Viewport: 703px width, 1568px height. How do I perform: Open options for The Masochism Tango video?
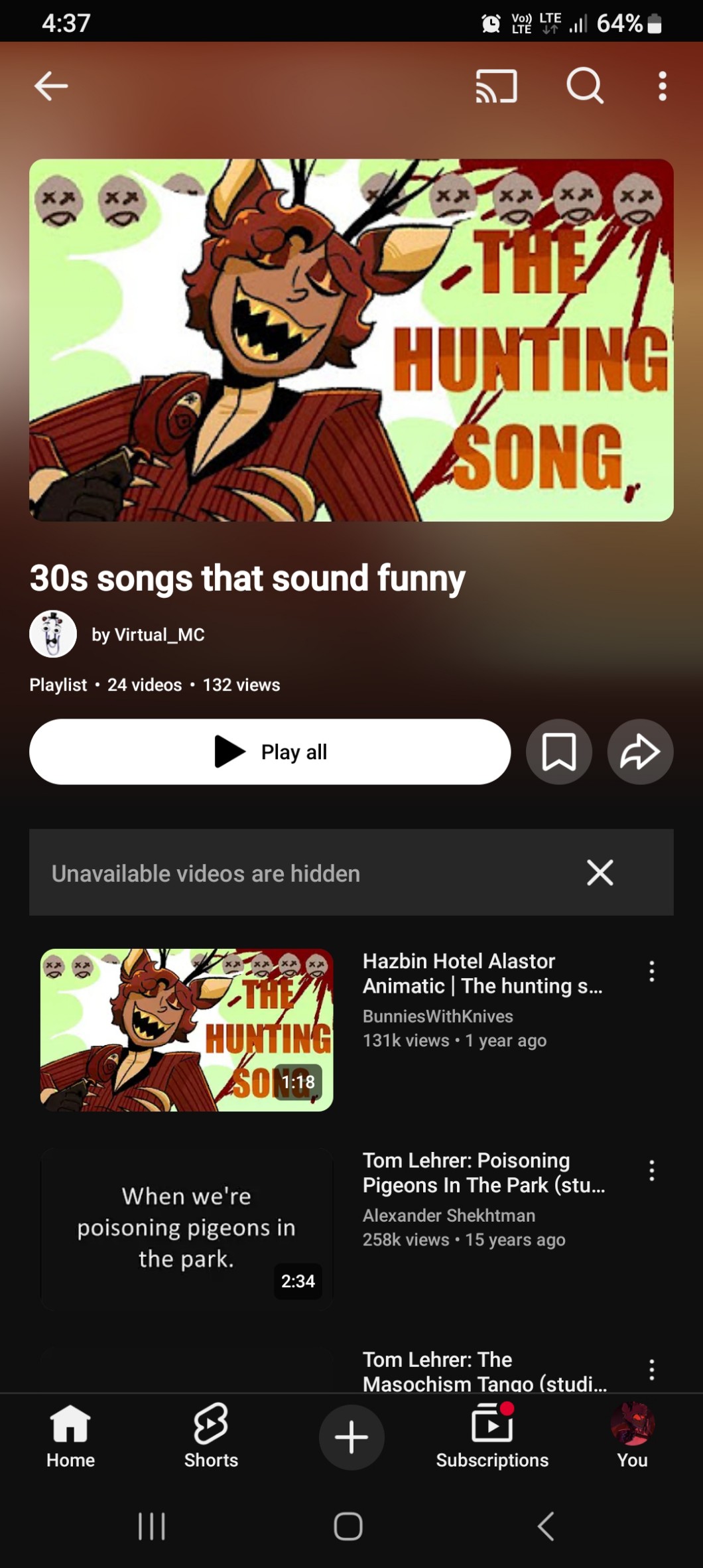[652, 1370]
